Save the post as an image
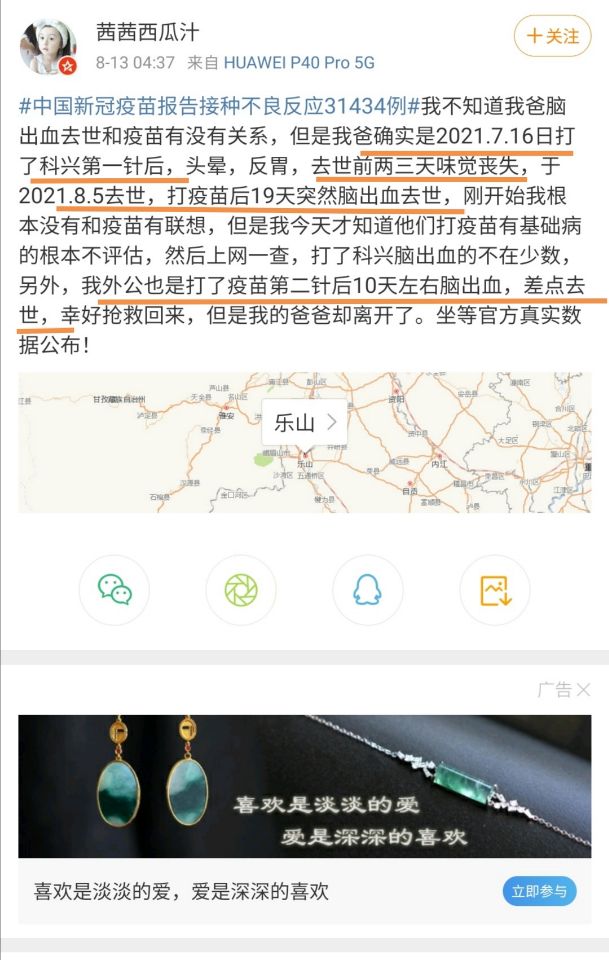 (x=494, y=590)
